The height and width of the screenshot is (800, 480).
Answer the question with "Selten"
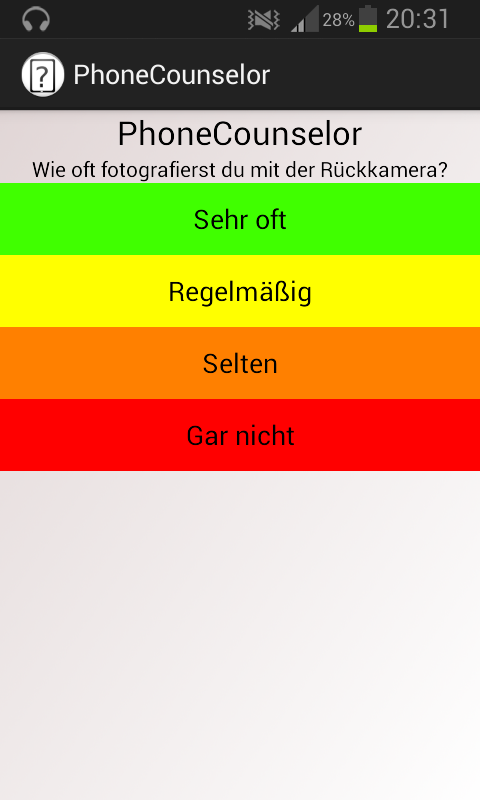point(240,363)
